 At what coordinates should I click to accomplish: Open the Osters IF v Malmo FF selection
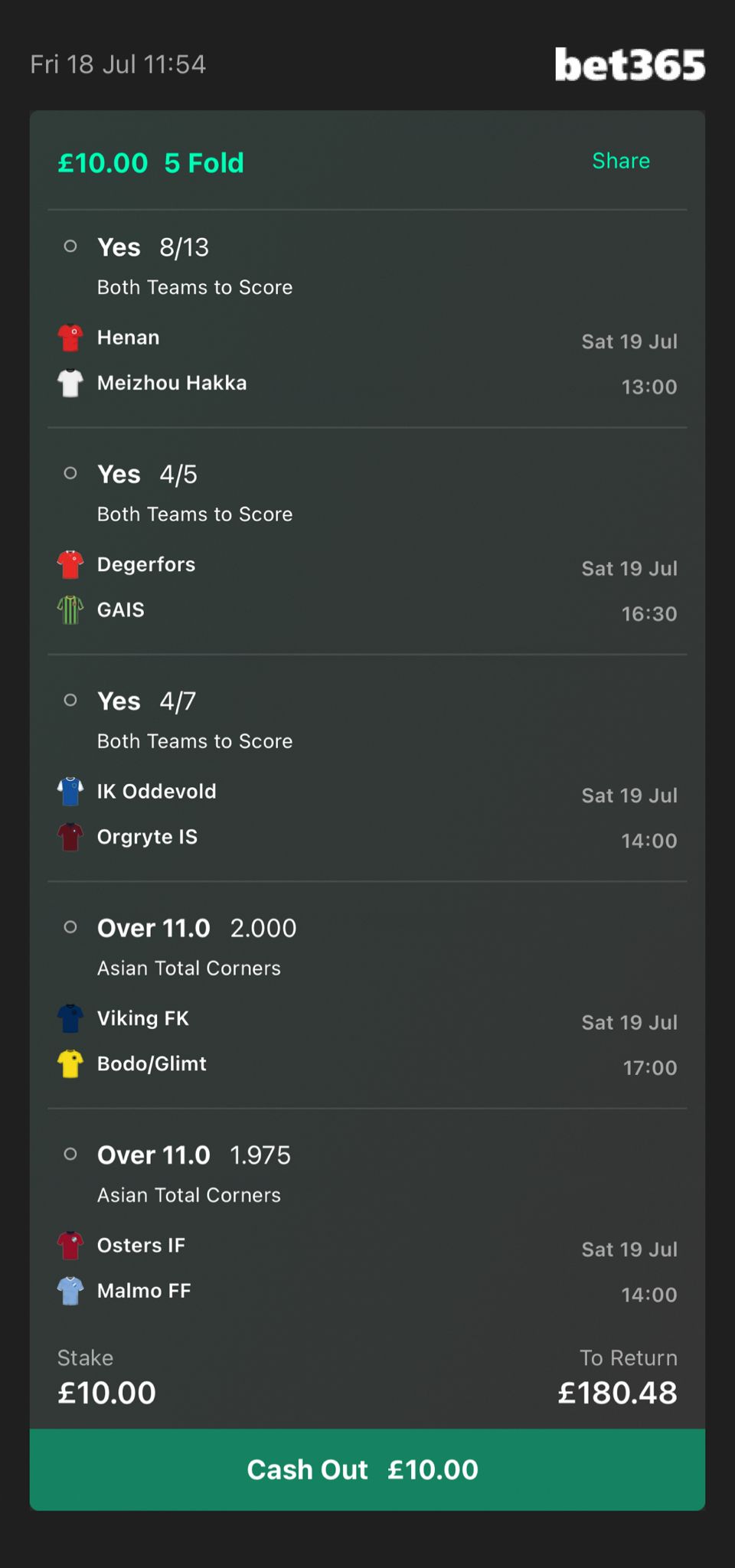(x=367, y=1222)
